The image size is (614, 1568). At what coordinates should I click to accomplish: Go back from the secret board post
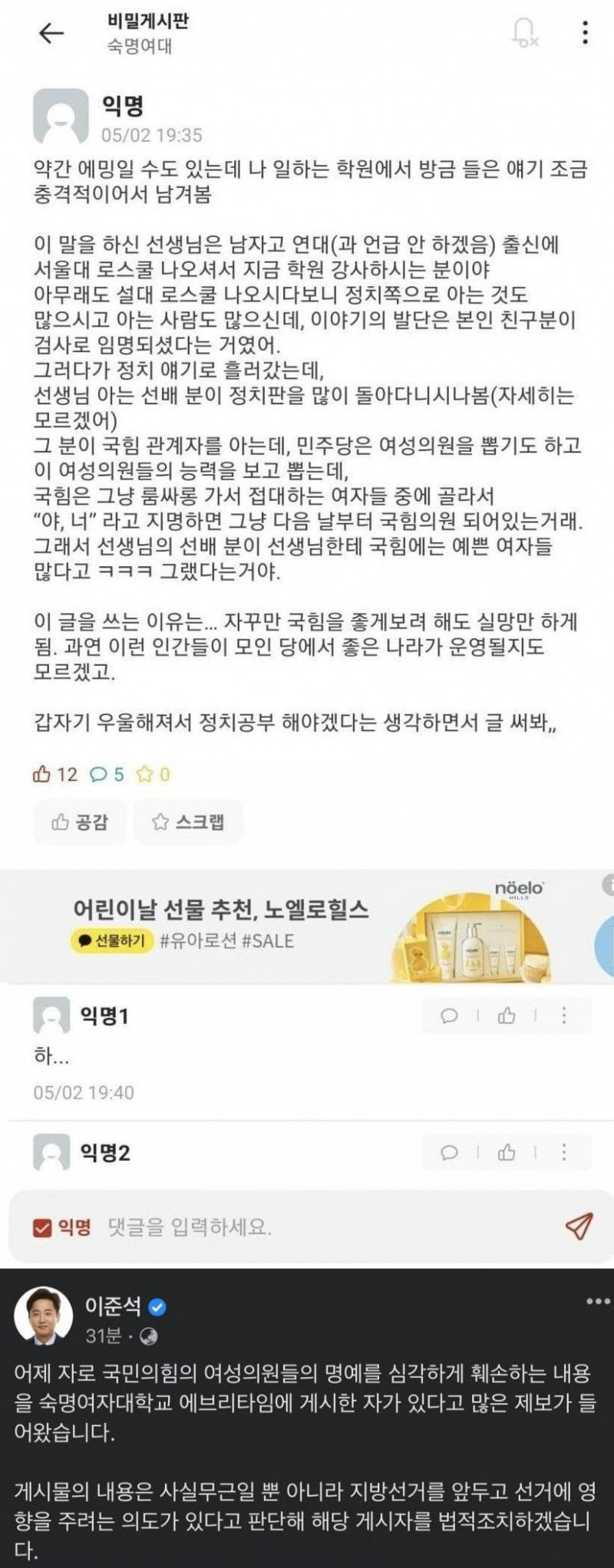51,33
